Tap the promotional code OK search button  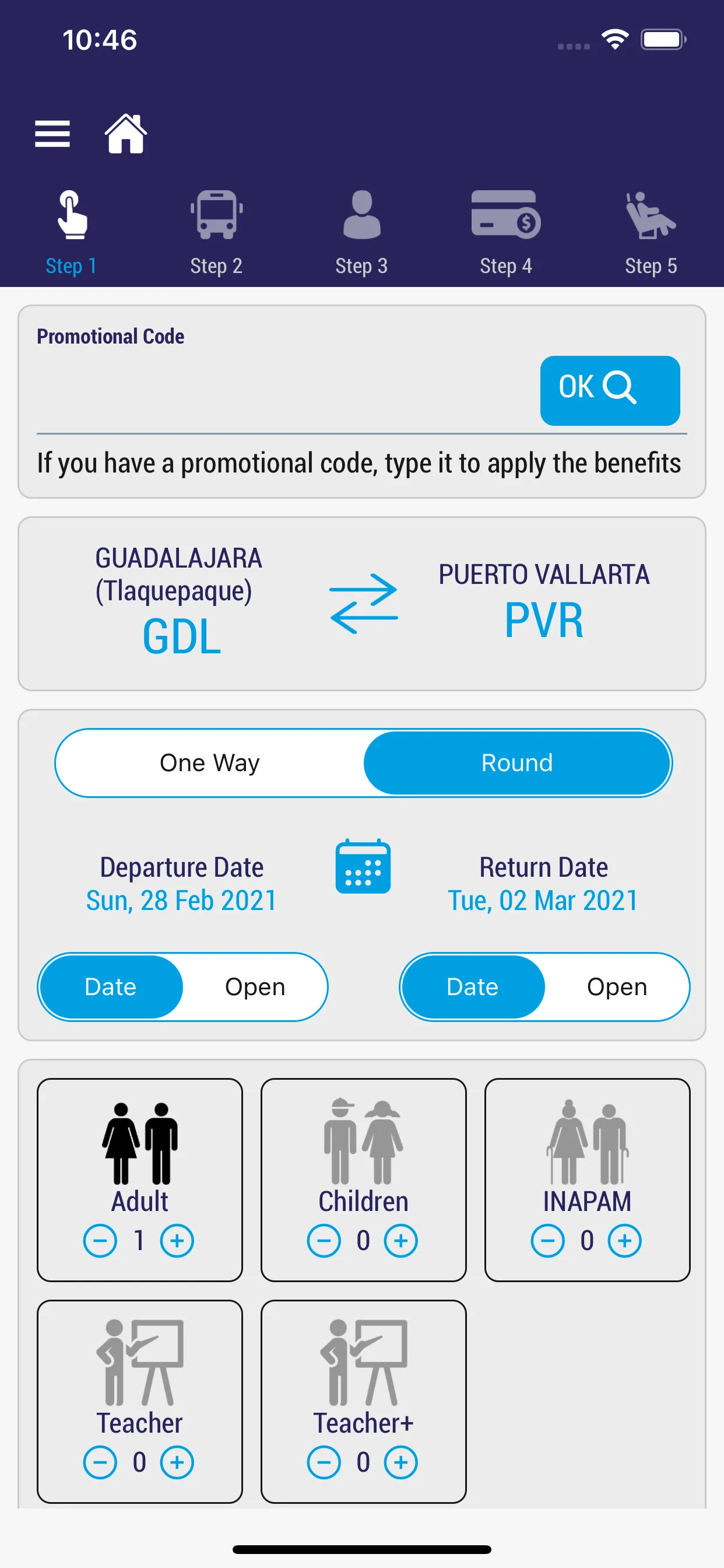coord(610,390)
